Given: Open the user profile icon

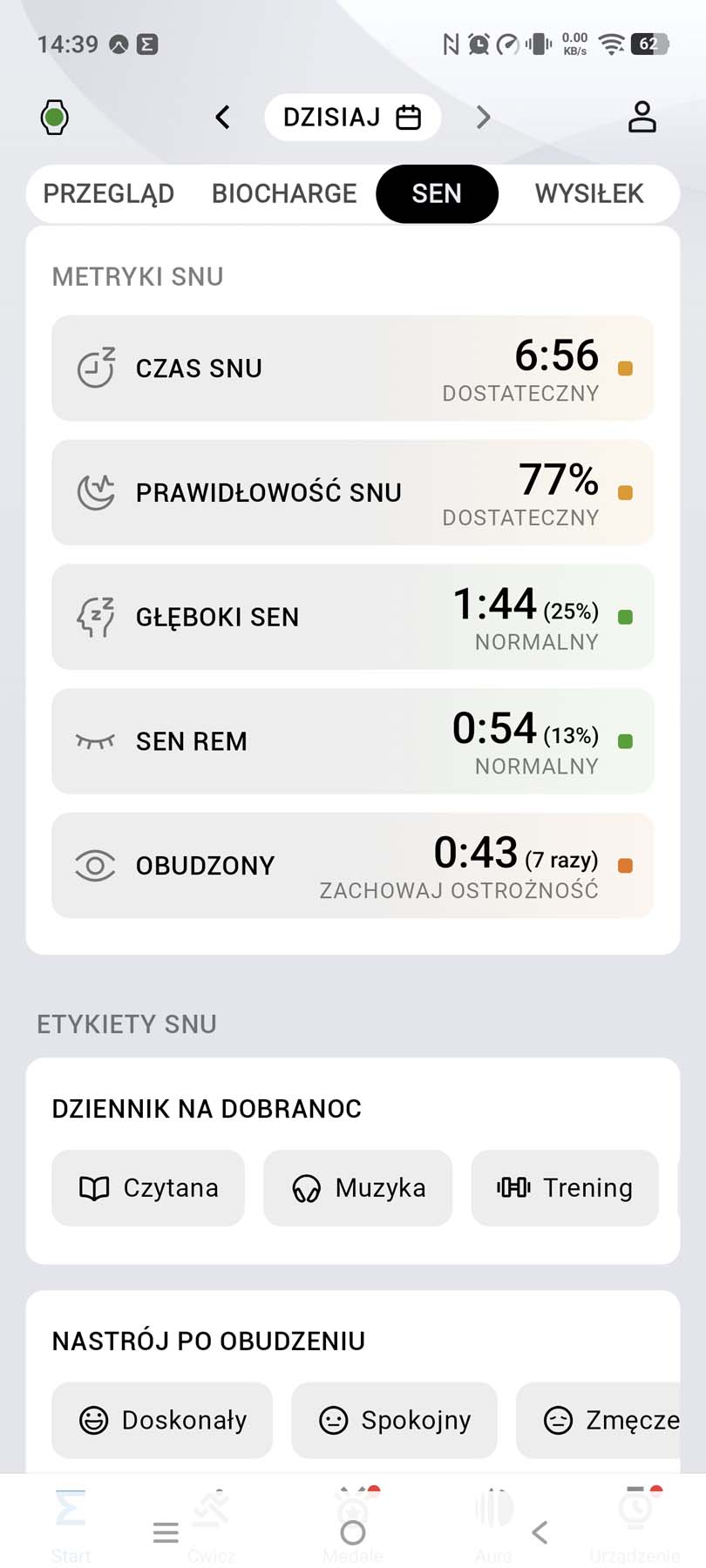Looking at the screenshot, I should click(x=642, y=116).
